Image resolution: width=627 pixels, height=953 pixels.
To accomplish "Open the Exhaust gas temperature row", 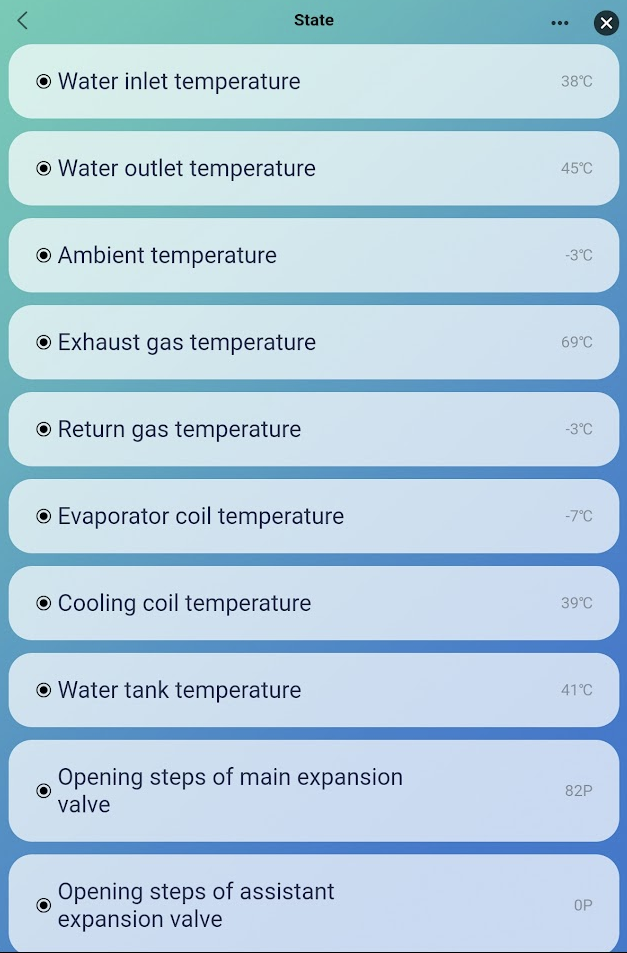I will (314, 342).
